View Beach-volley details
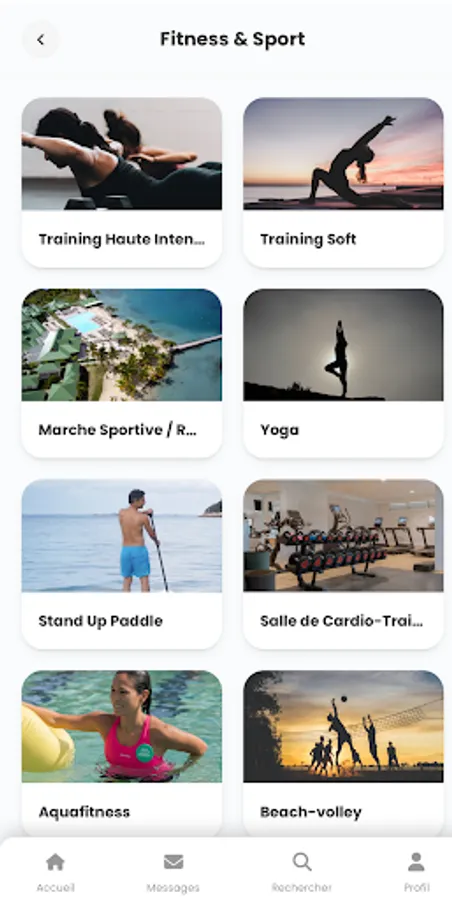Image resolution: width=452 pixels, height=900 pixels. [343, 753]
